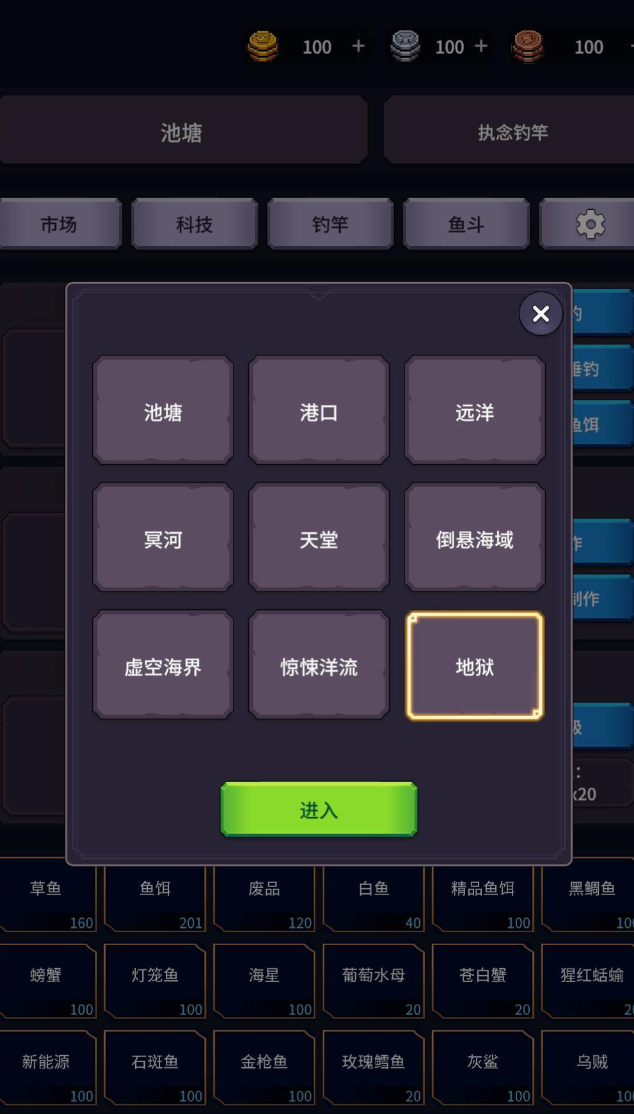Choose the 远洋 location
The height and width of the screenshot is (1114, 634).
(x=475, y=411)
